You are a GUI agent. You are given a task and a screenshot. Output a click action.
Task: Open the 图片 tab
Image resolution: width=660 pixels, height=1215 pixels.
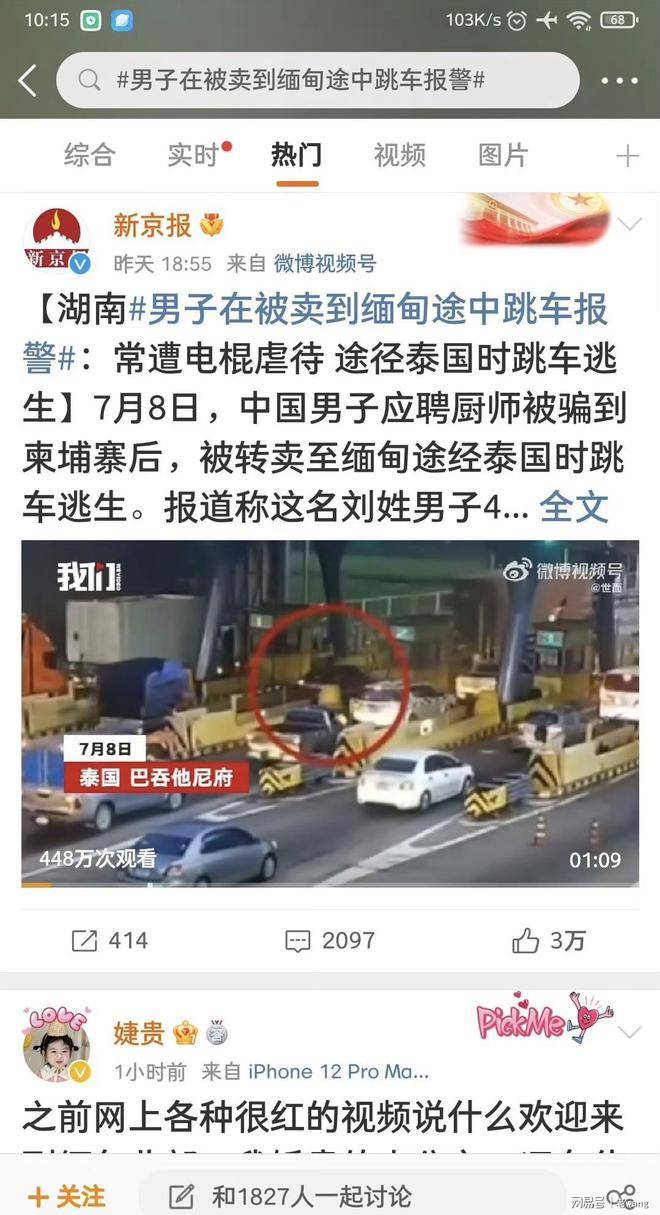click(503, 155)
